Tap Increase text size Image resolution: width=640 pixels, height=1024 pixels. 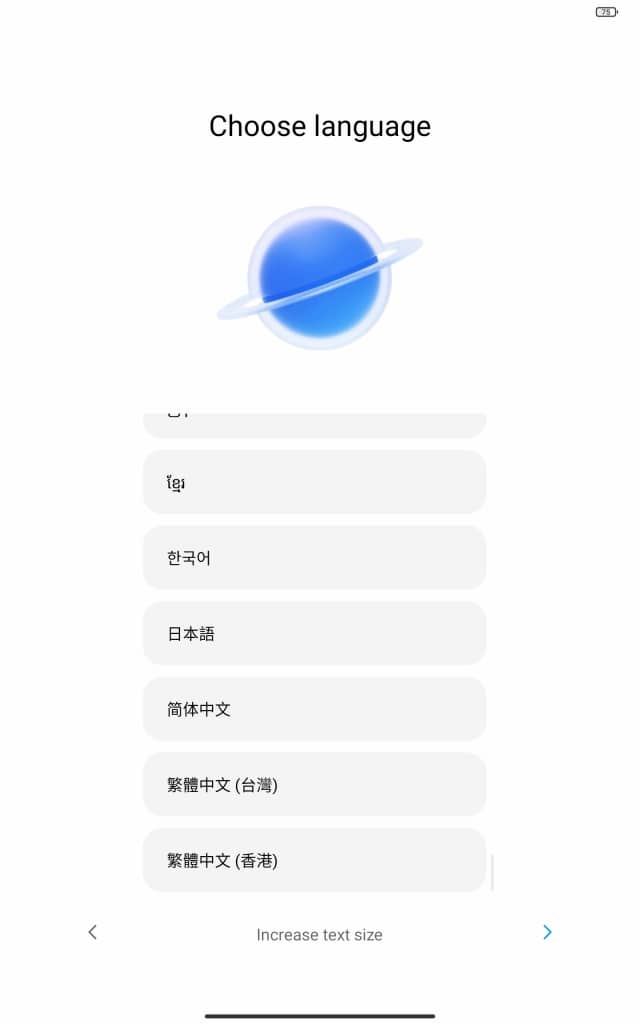(319, 935)
